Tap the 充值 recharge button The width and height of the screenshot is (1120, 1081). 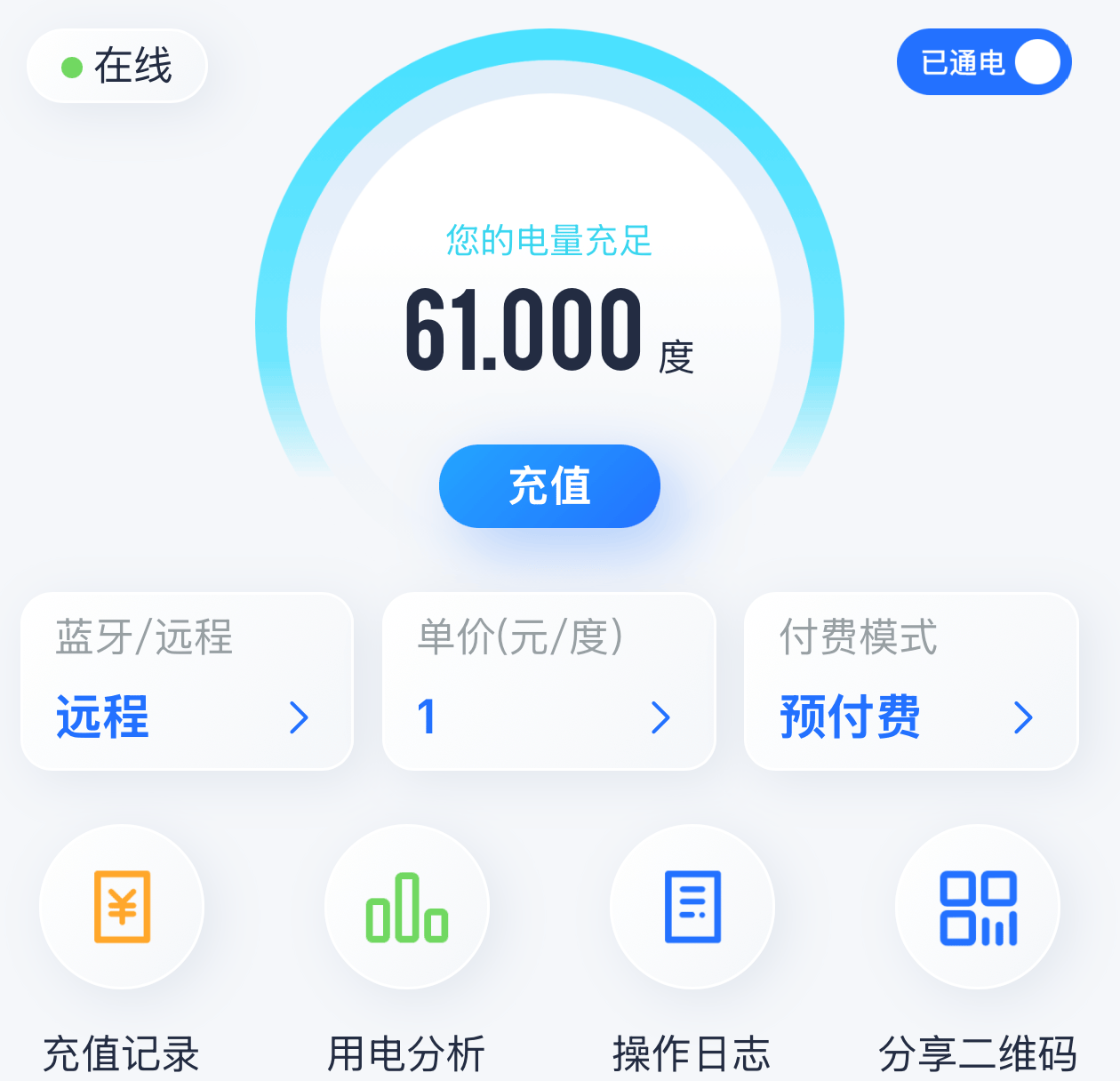coord(549,486)
